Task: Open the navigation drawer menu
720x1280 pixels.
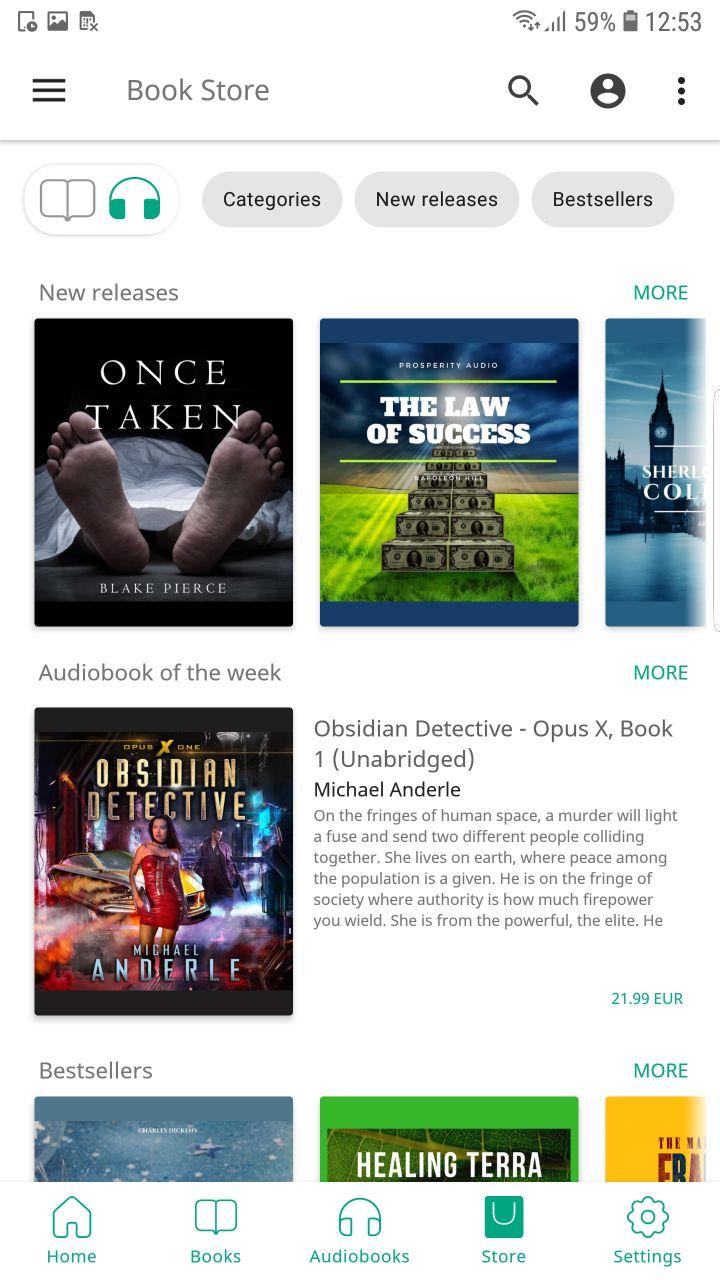Action: (49, 90)
